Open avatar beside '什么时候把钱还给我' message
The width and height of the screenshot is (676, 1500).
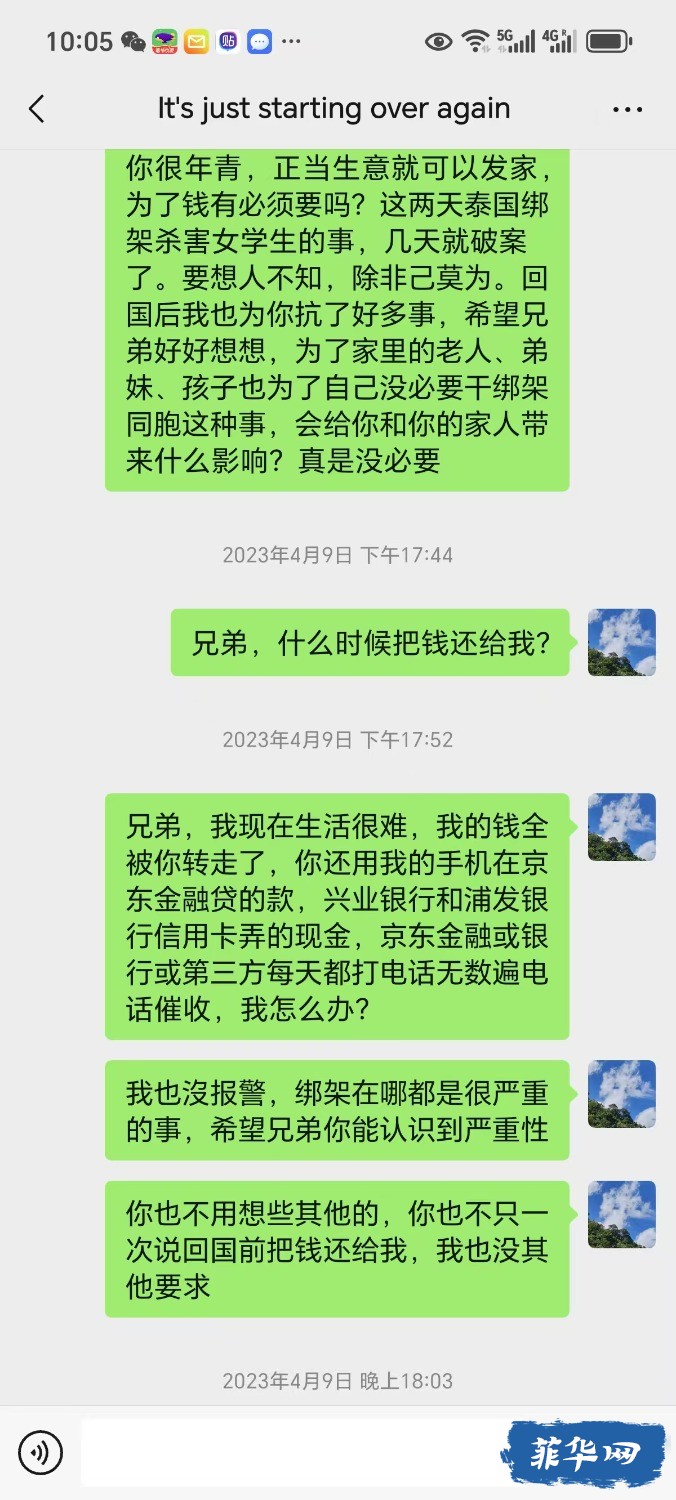(x=621, y=642)
